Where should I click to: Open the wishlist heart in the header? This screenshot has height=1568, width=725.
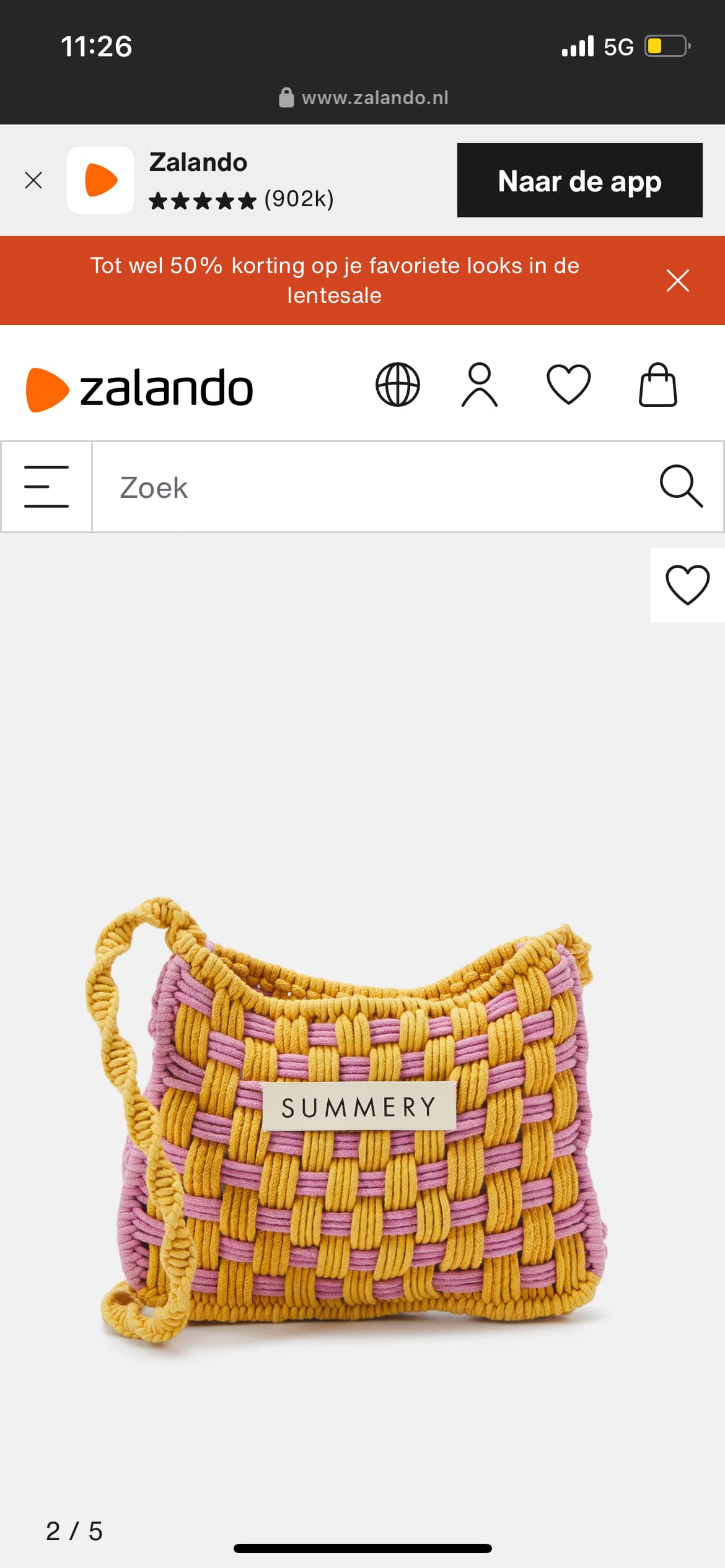point(568,385)
